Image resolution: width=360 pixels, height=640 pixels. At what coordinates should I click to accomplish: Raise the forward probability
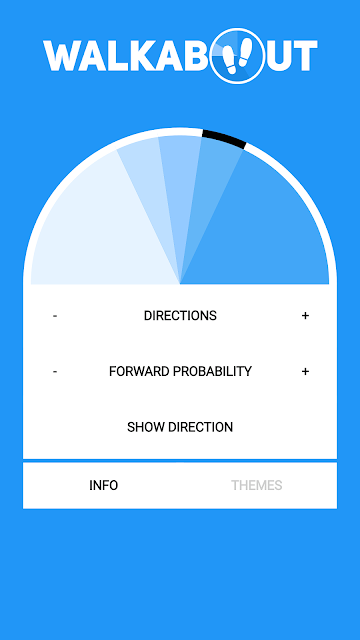(x=305, y=371)
